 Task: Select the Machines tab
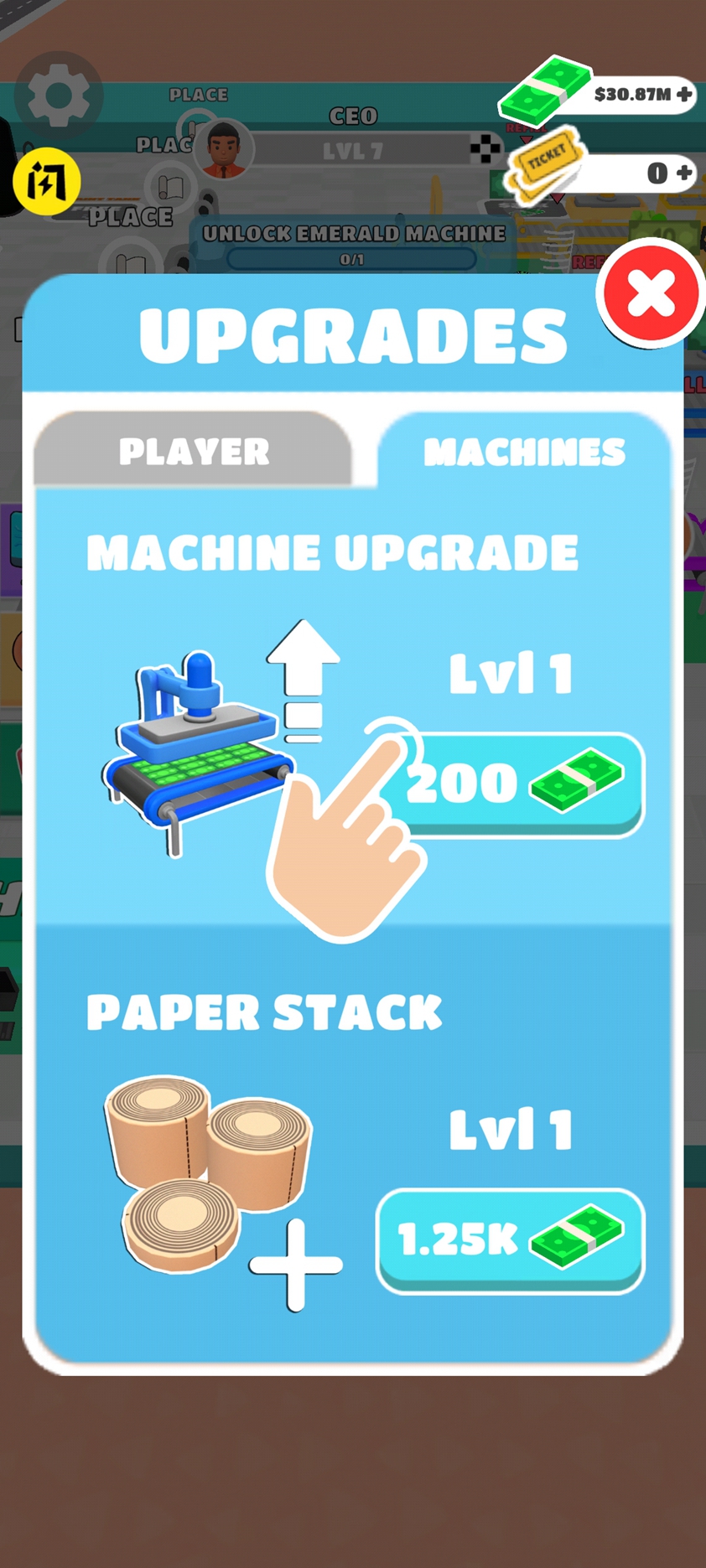[x=524, y=452]
